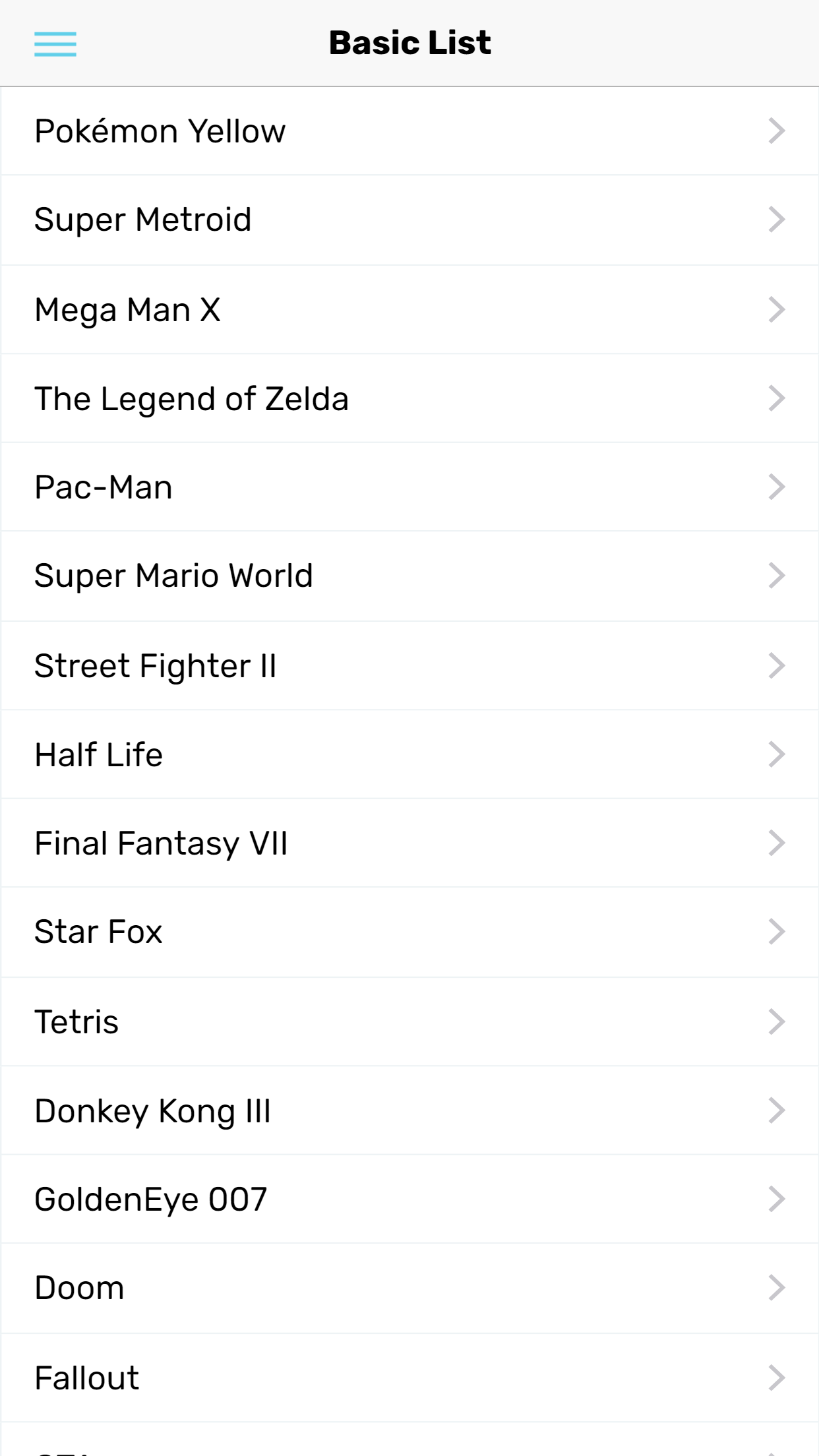Open the Half Life item
The image size is (819, 1456).
pos(409,754)
